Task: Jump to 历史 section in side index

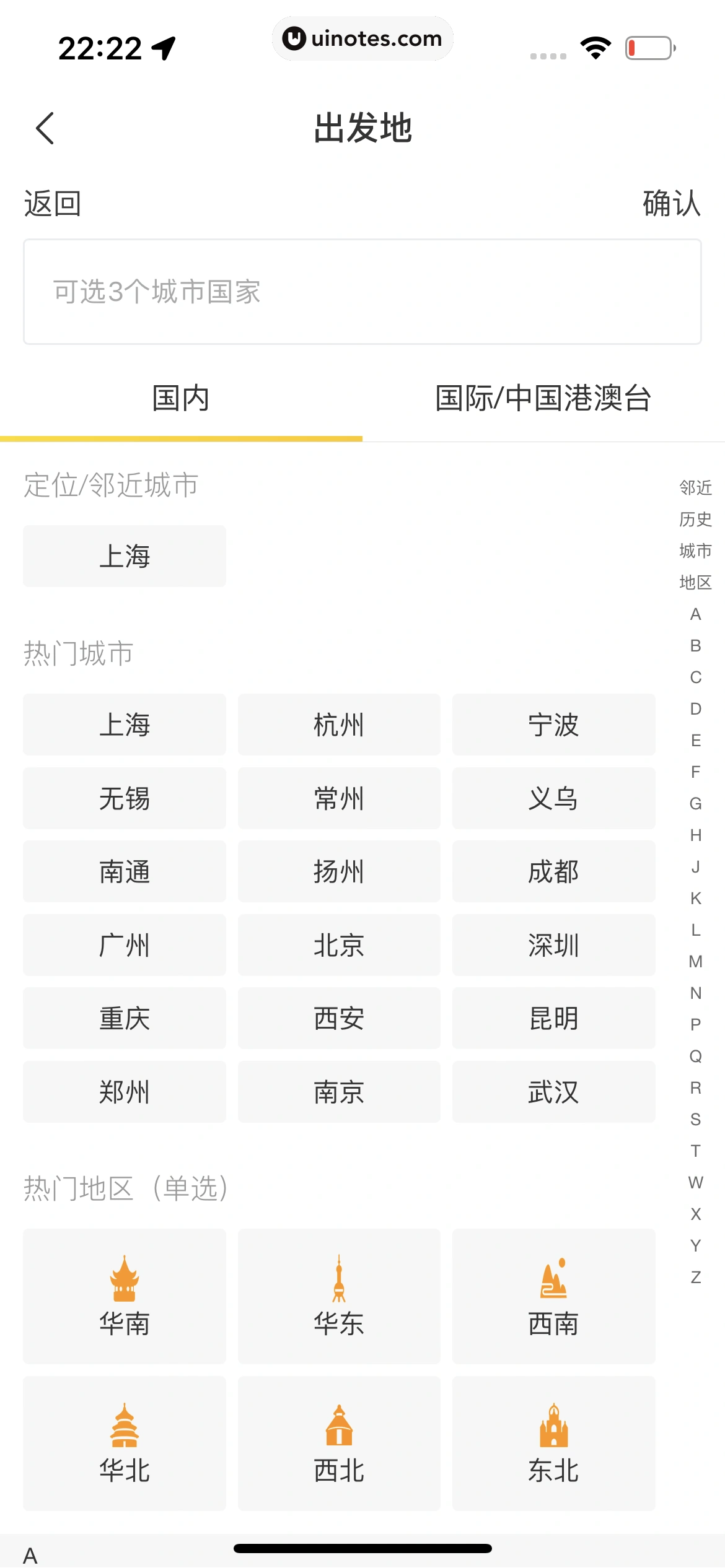Action: [695, 519]
